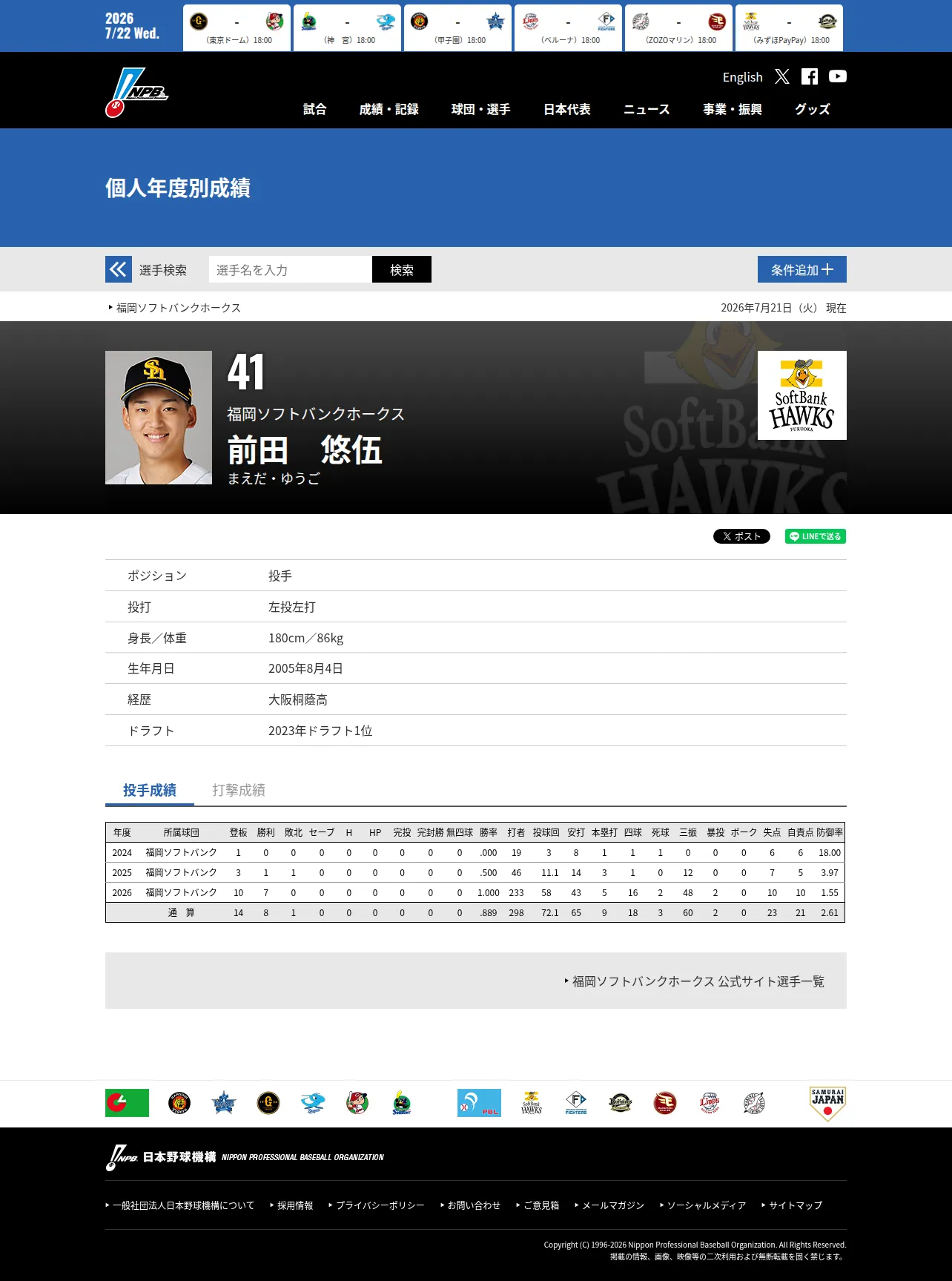
Task: Open 福岡ソフトバンクホークス breadcrumb link
Action: (x=178, y=308)
